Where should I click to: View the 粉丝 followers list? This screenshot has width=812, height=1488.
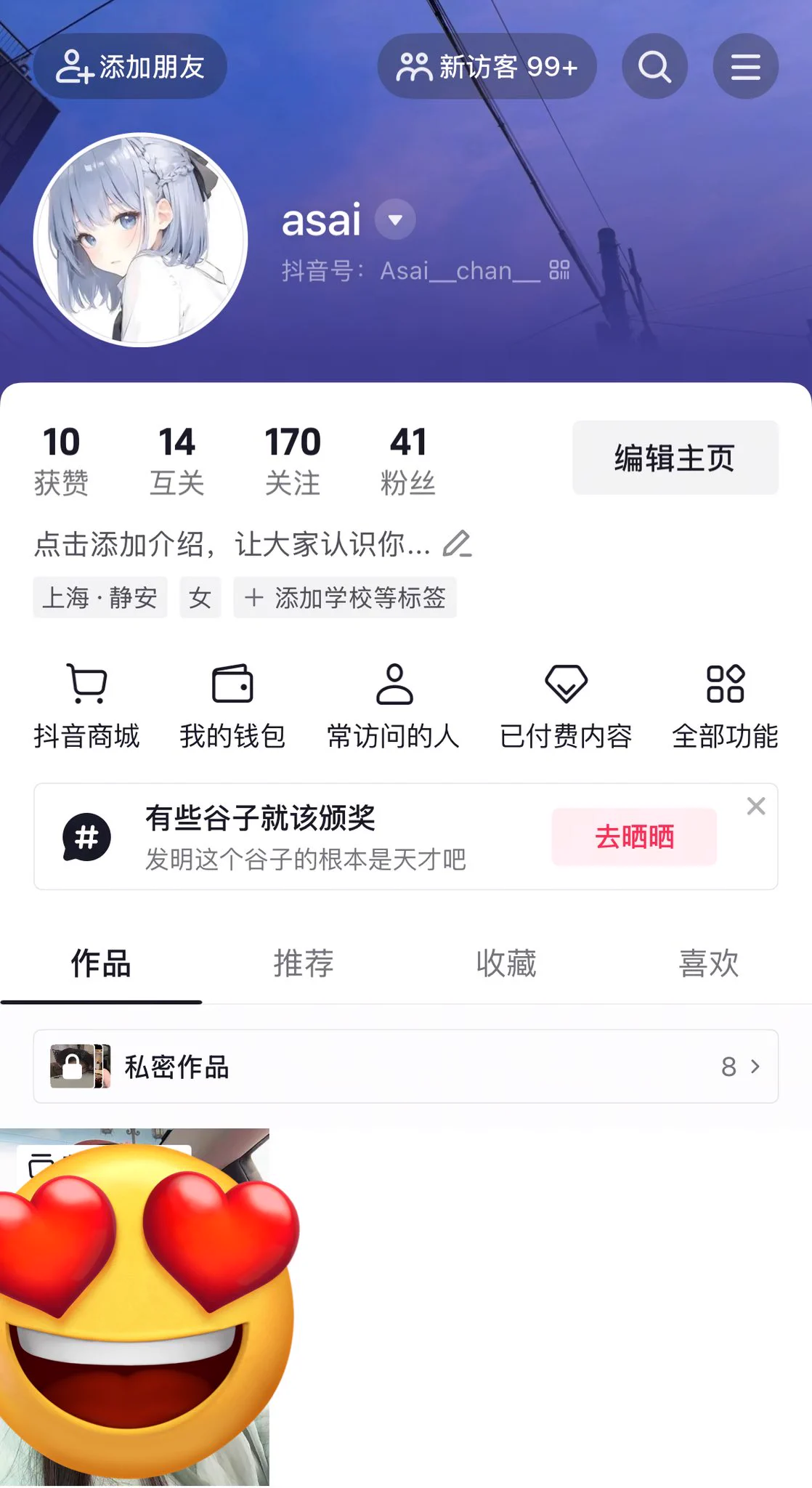pyautogui.click(x=407, y=461)
